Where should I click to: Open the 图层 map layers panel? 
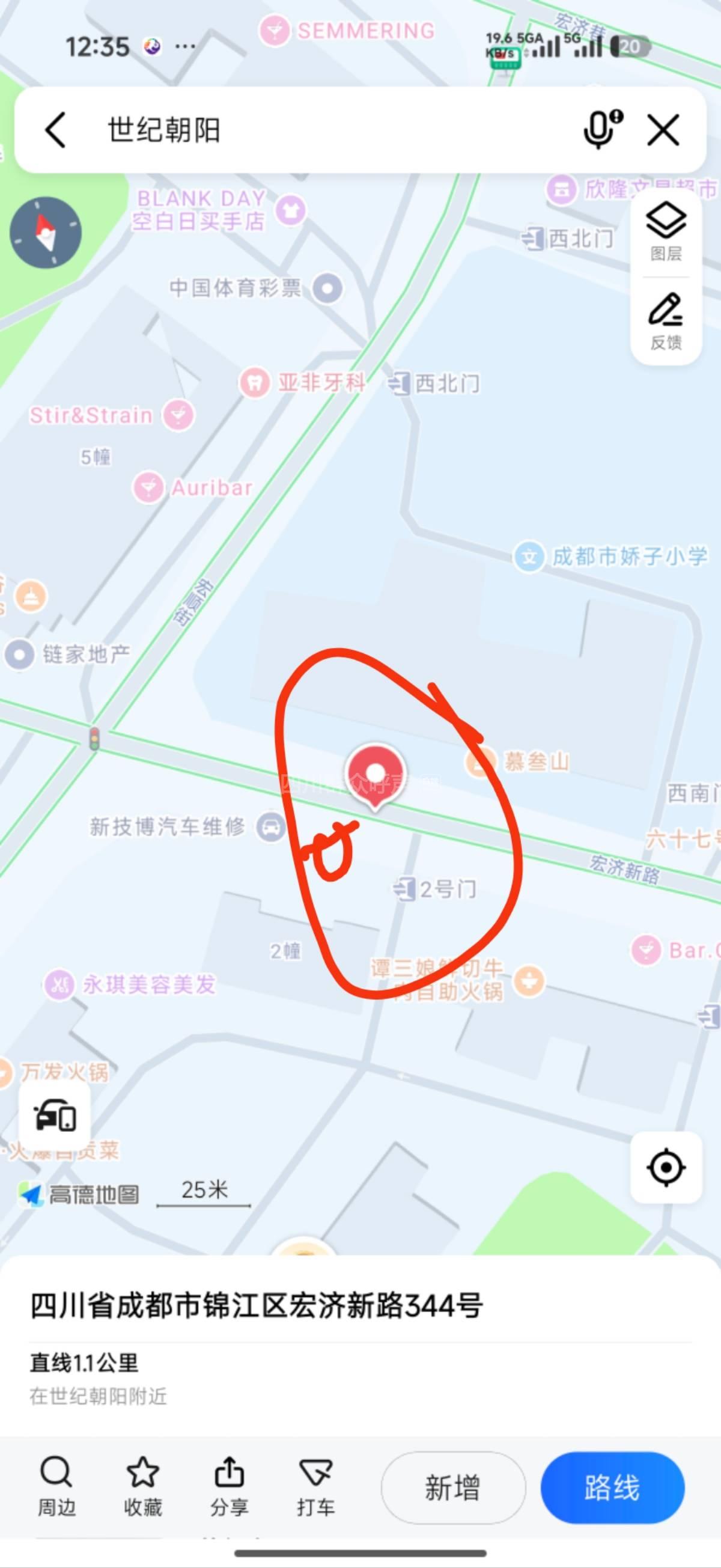point(666,232)
